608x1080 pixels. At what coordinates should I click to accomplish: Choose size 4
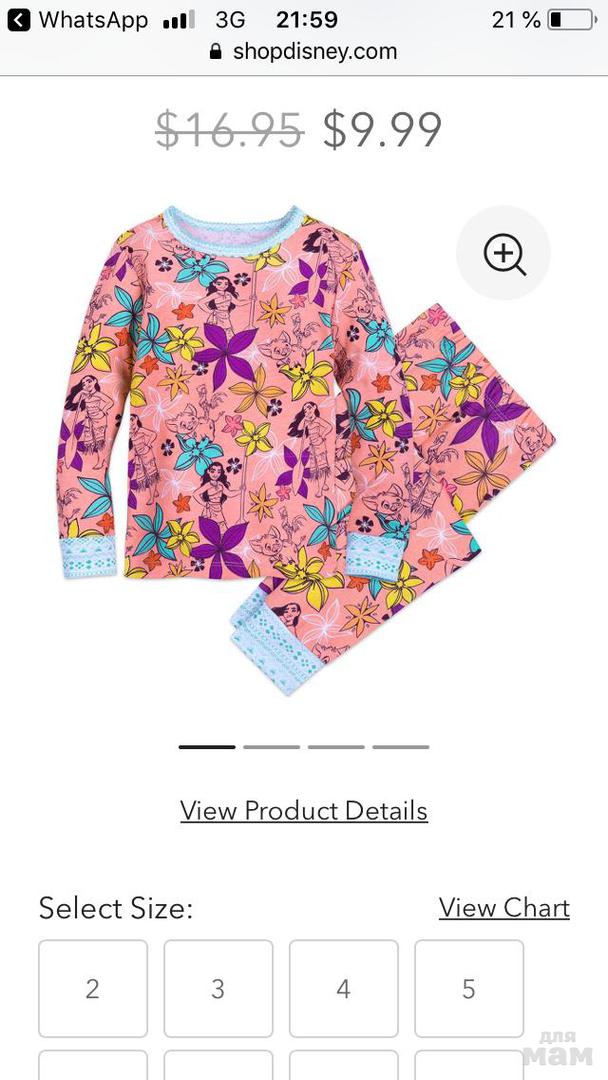tap(343, 988)
